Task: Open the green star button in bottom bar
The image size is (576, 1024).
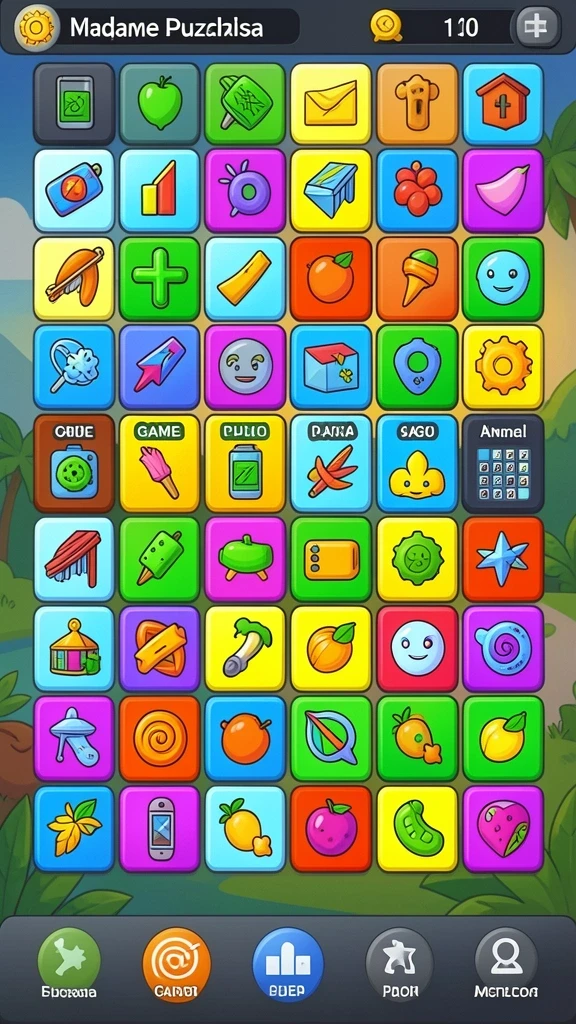Action: coord(69,959)
